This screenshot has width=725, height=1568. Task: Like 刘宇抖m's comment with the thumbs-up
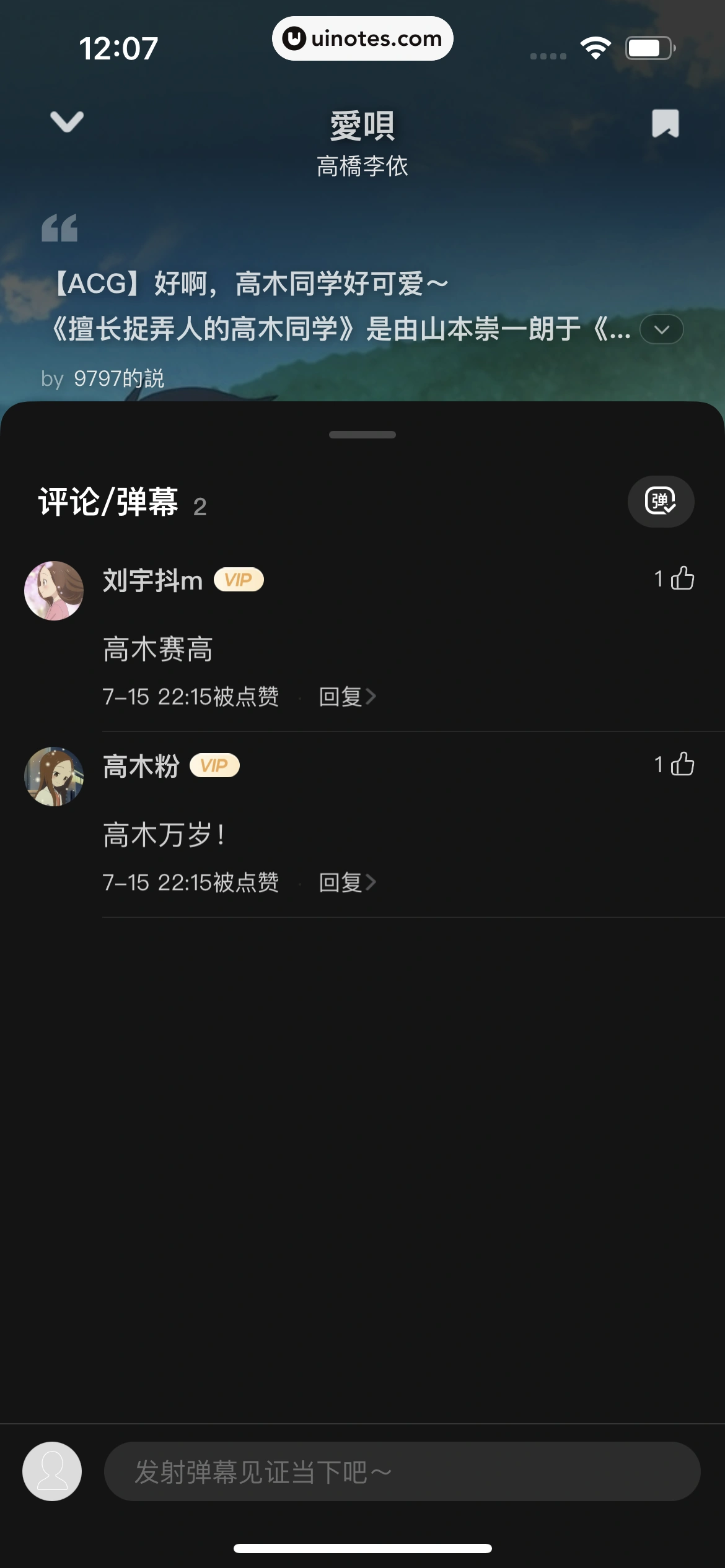coord(682,579)
